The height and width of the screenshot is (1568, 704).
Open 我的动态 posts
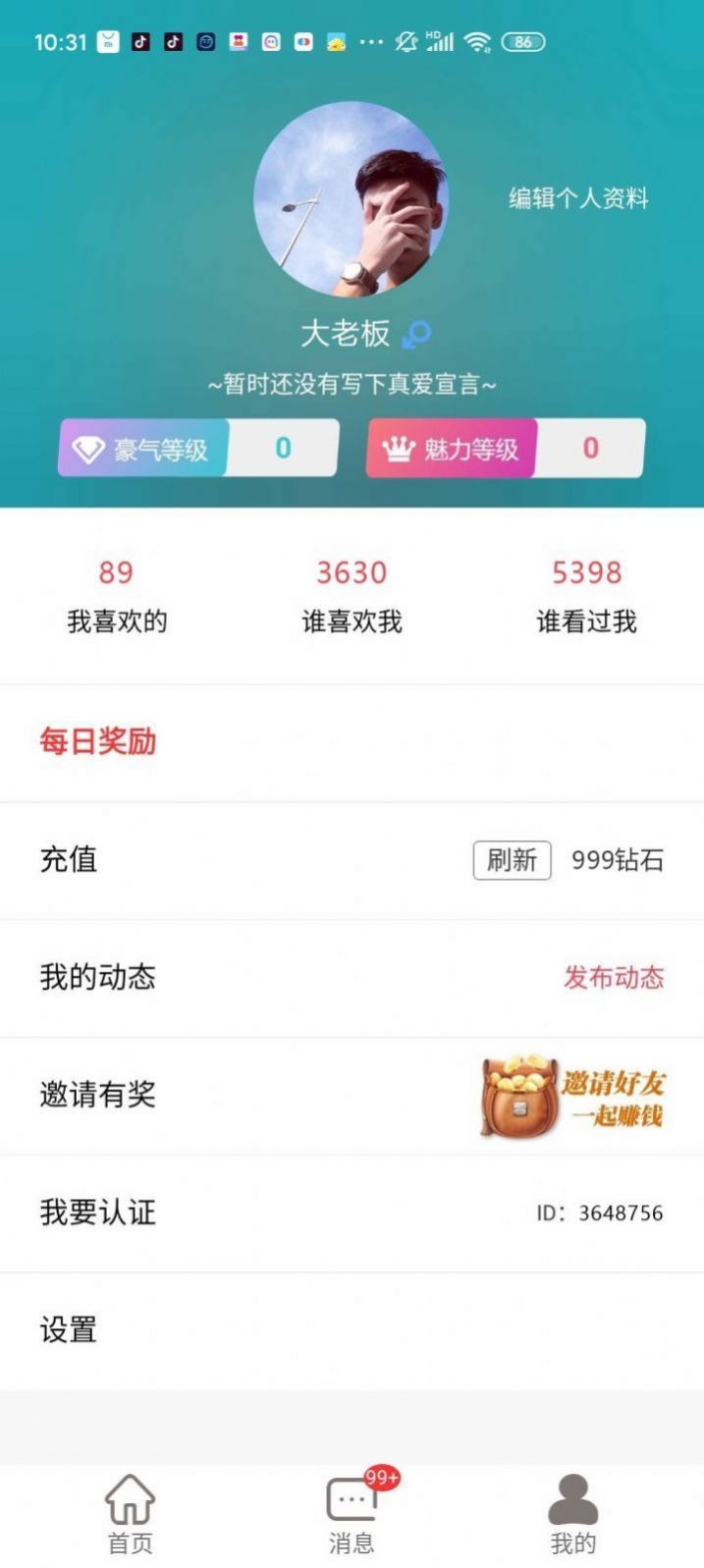98,977
